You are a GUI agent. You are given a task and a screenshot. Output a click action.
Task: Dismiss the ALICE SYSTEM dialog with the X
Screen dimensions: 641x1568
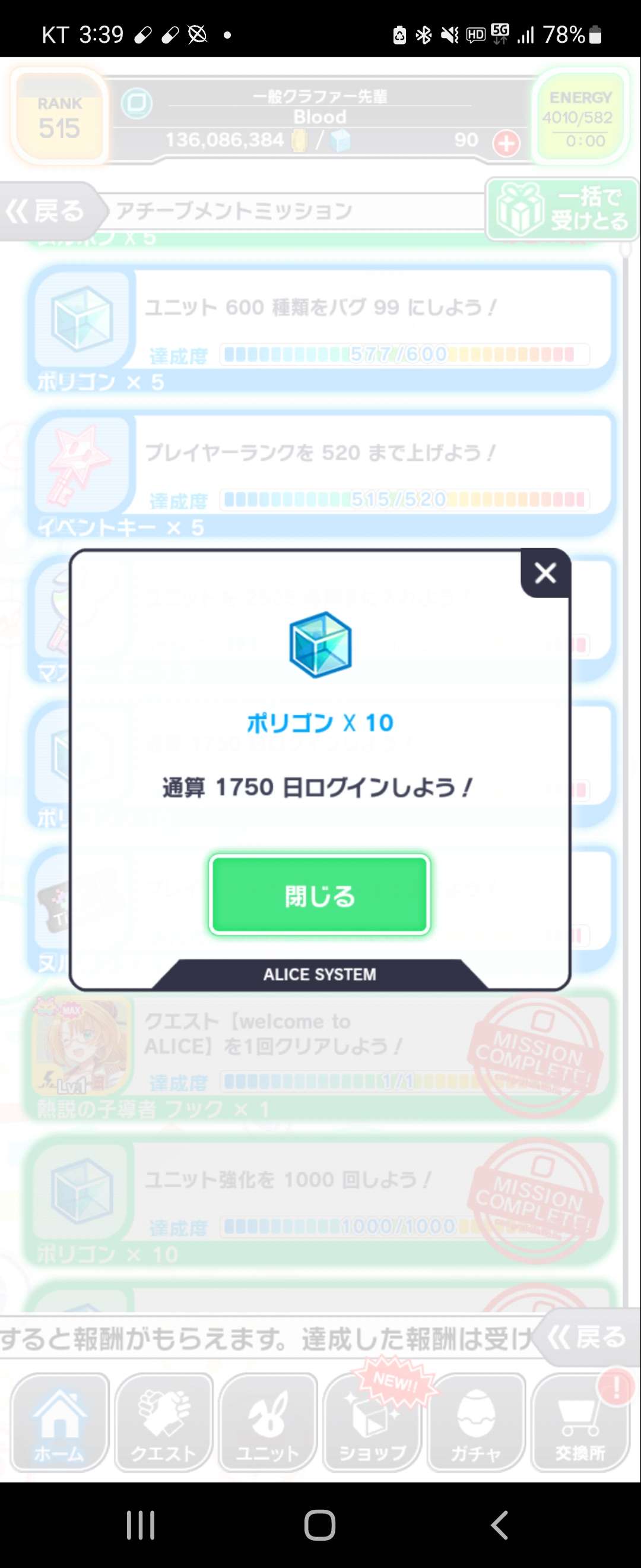click(545, 573)
